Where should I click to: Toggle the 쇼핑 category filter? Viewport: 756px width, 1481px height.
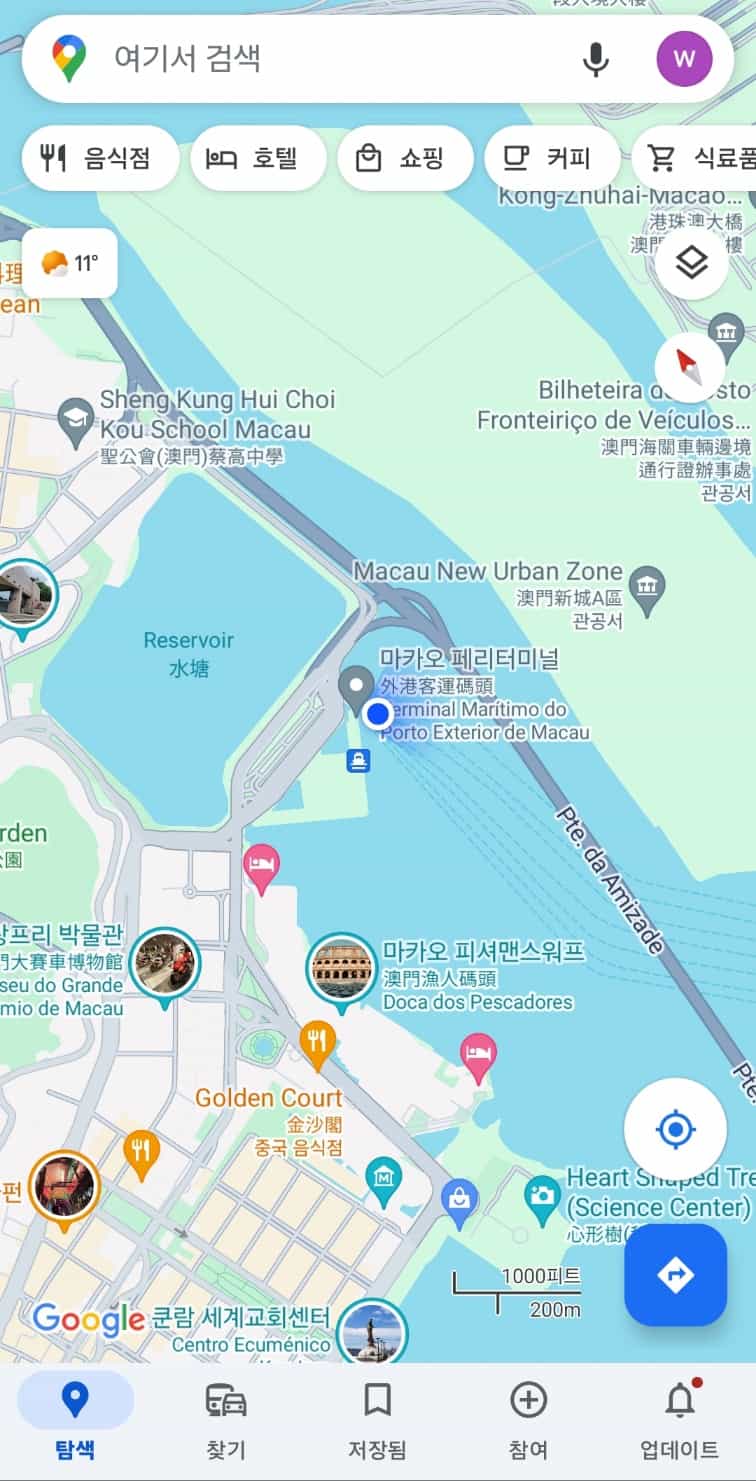tap(406, 157)
